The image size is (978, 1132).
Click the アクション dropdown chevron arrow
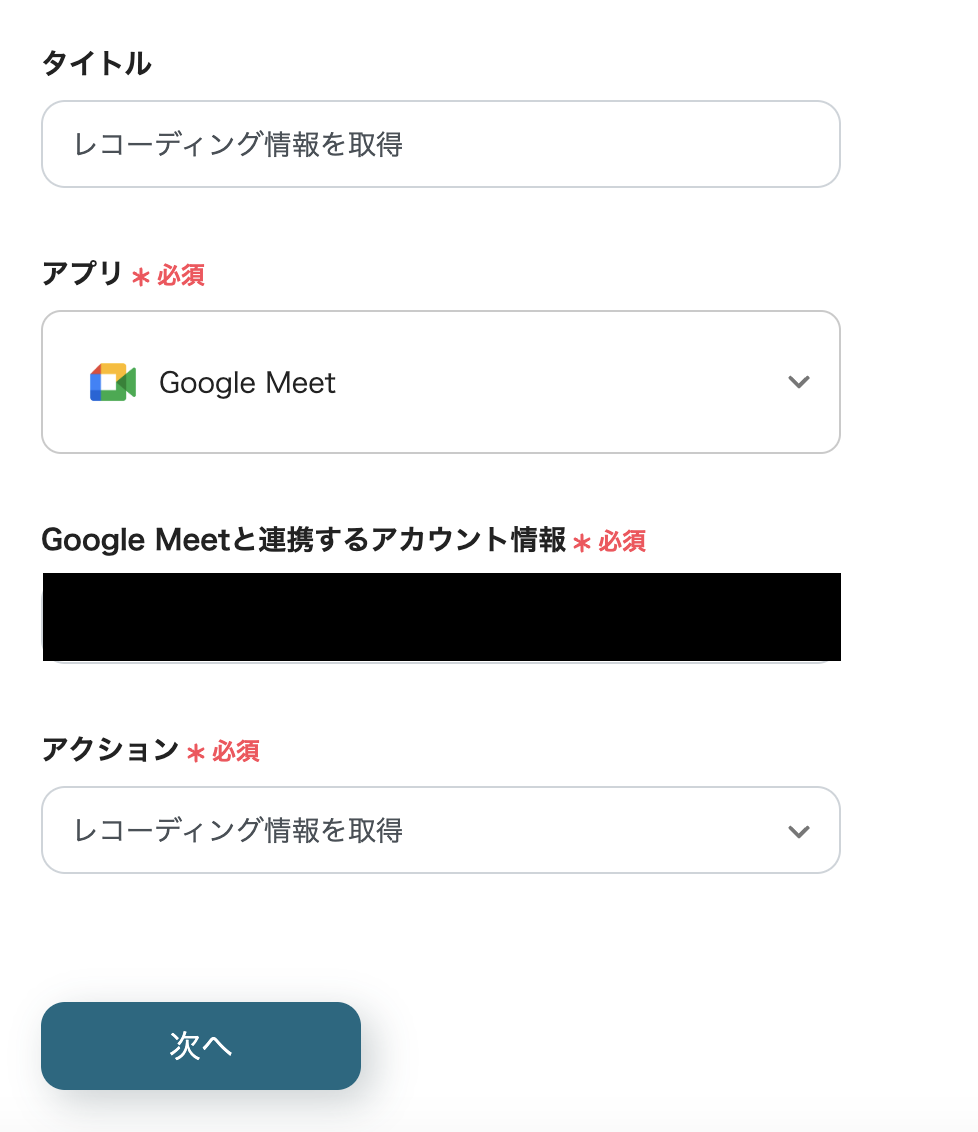(798, 830)
